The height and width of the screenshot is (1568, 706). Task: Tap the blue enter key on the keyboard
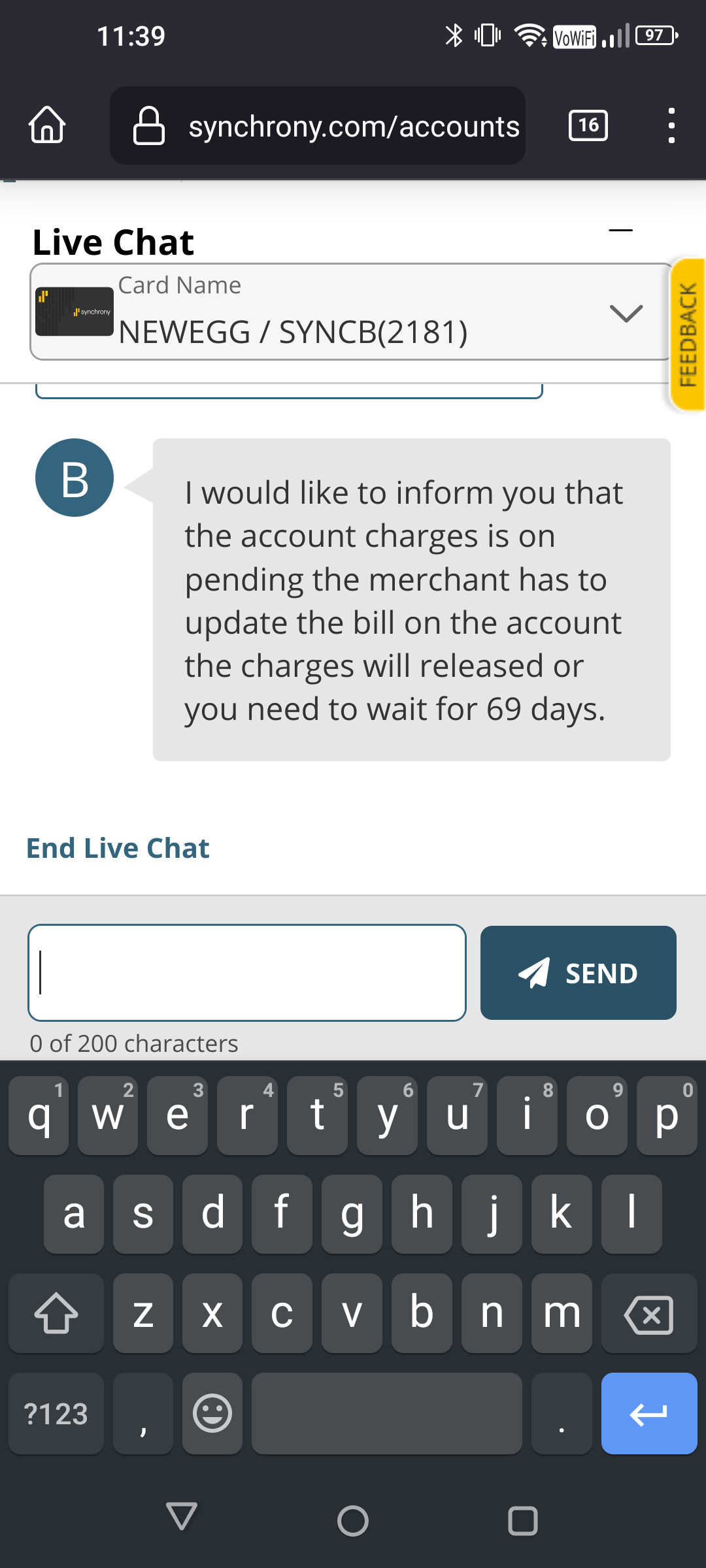(x=648, y=1413)
